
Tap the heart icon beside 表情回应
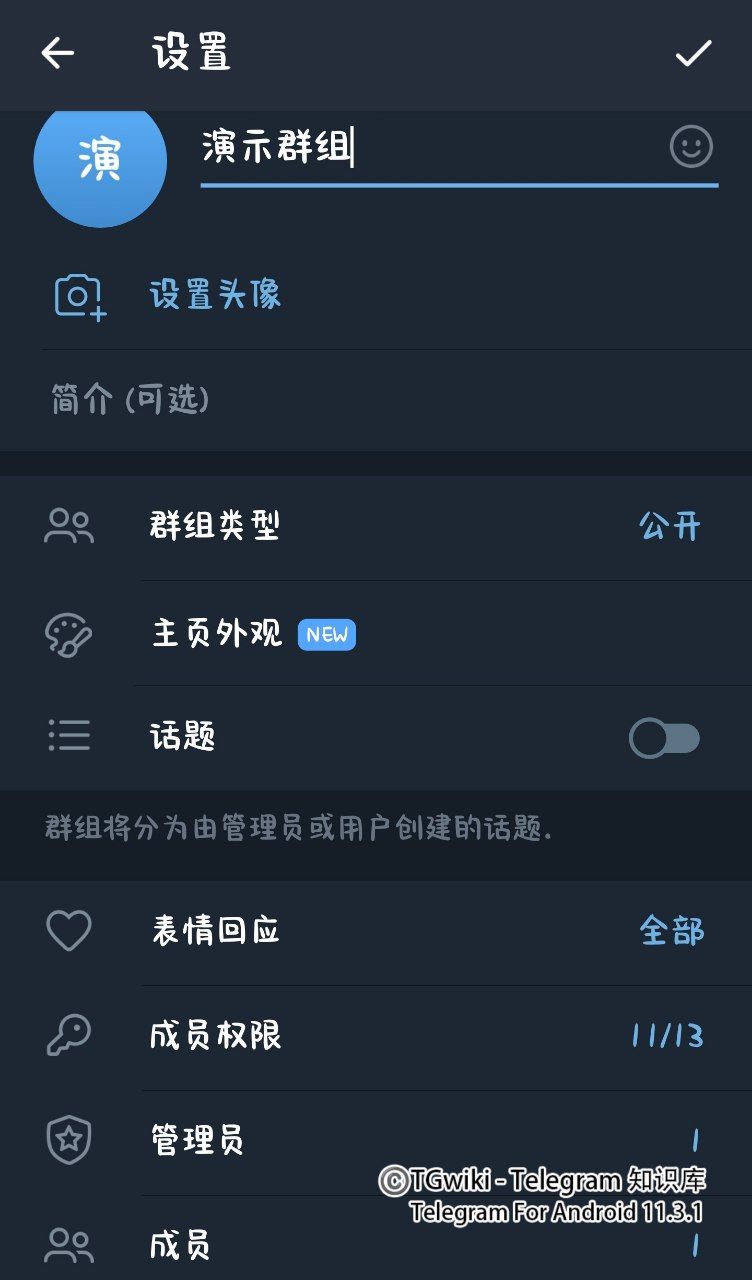tap(69, 930)
